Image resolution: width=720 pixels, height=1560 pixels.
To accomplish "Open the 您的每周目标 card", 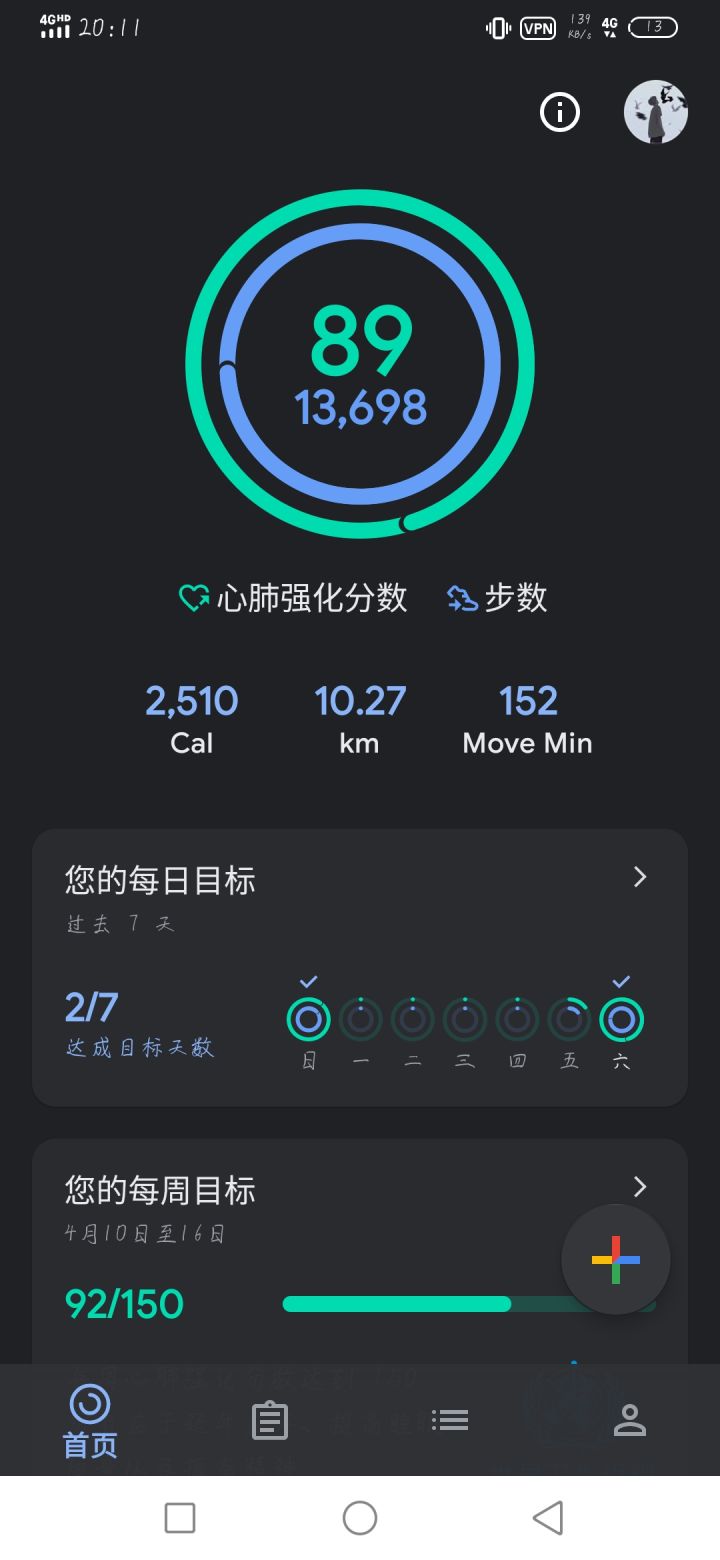I will coord(300,1250).
